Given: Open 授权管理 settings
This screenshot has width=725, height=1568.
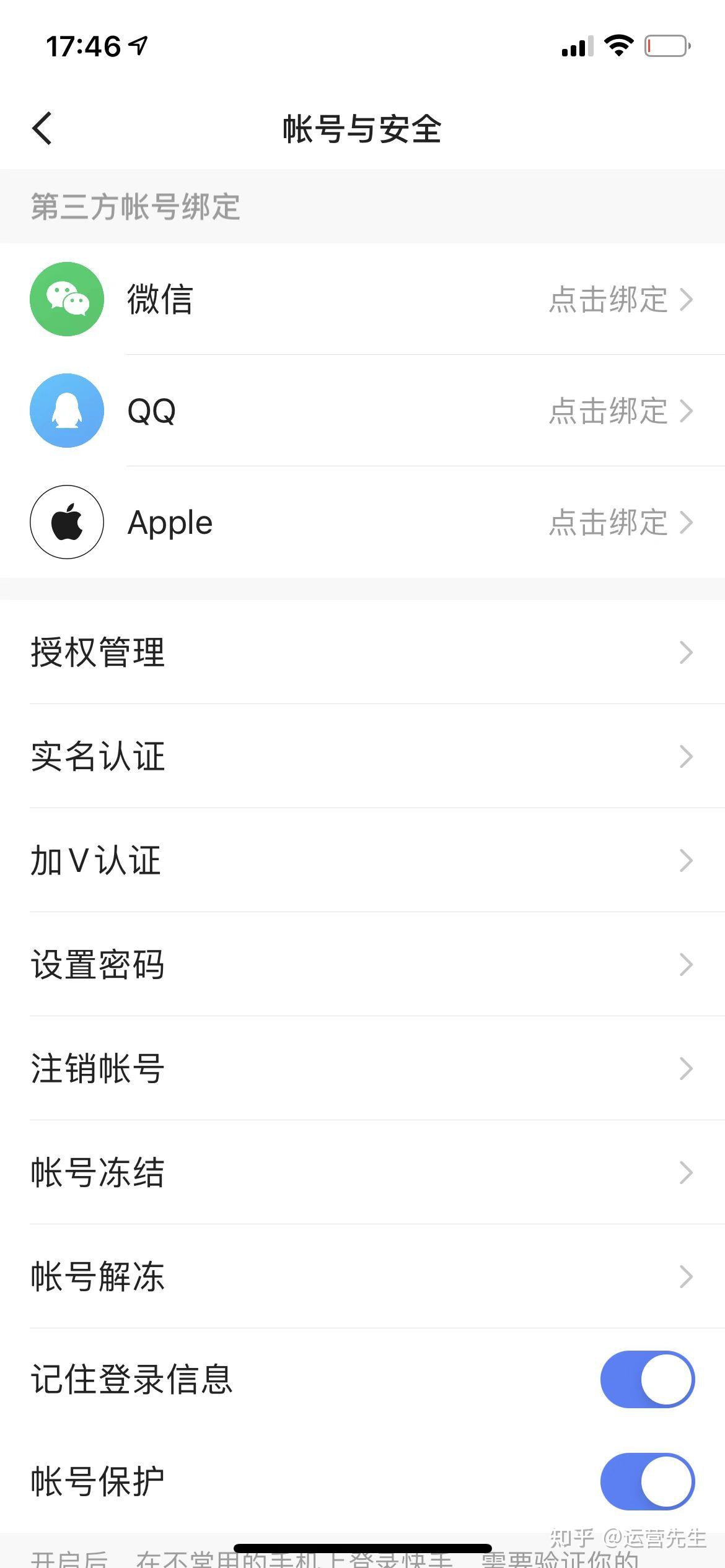Looking at the screenshot, I should [x=362, y=653].
